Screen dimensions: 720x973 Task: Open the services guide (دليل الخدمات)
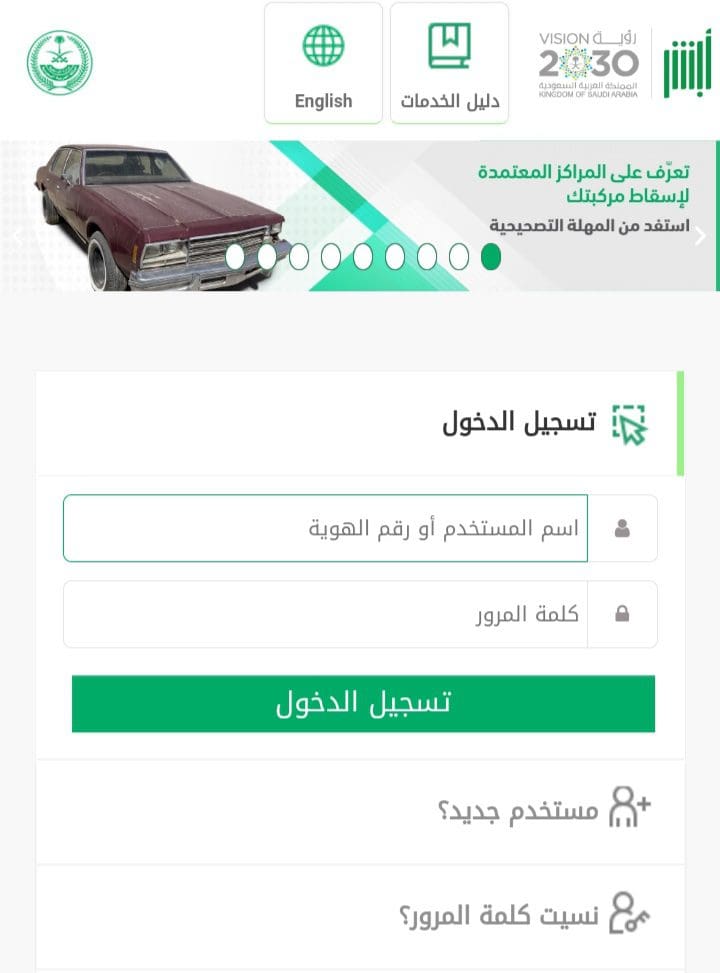click(x=449, y=63)
